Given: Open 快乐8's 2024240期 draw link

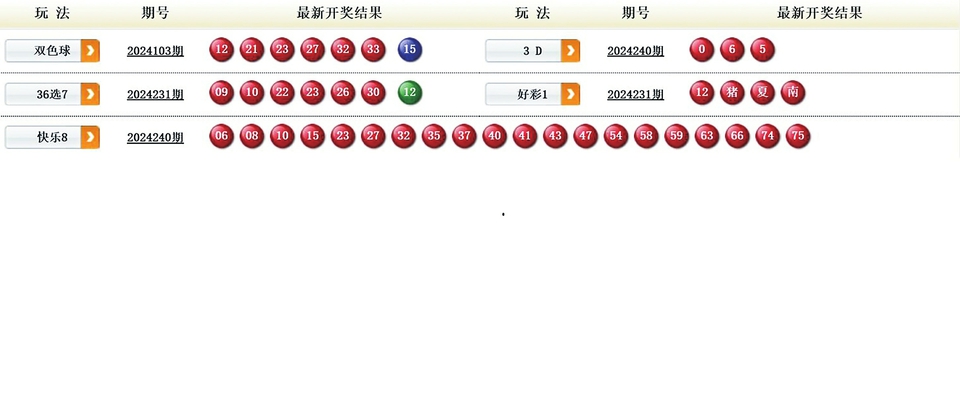Looking at the screenshot, I should point(155,138).
